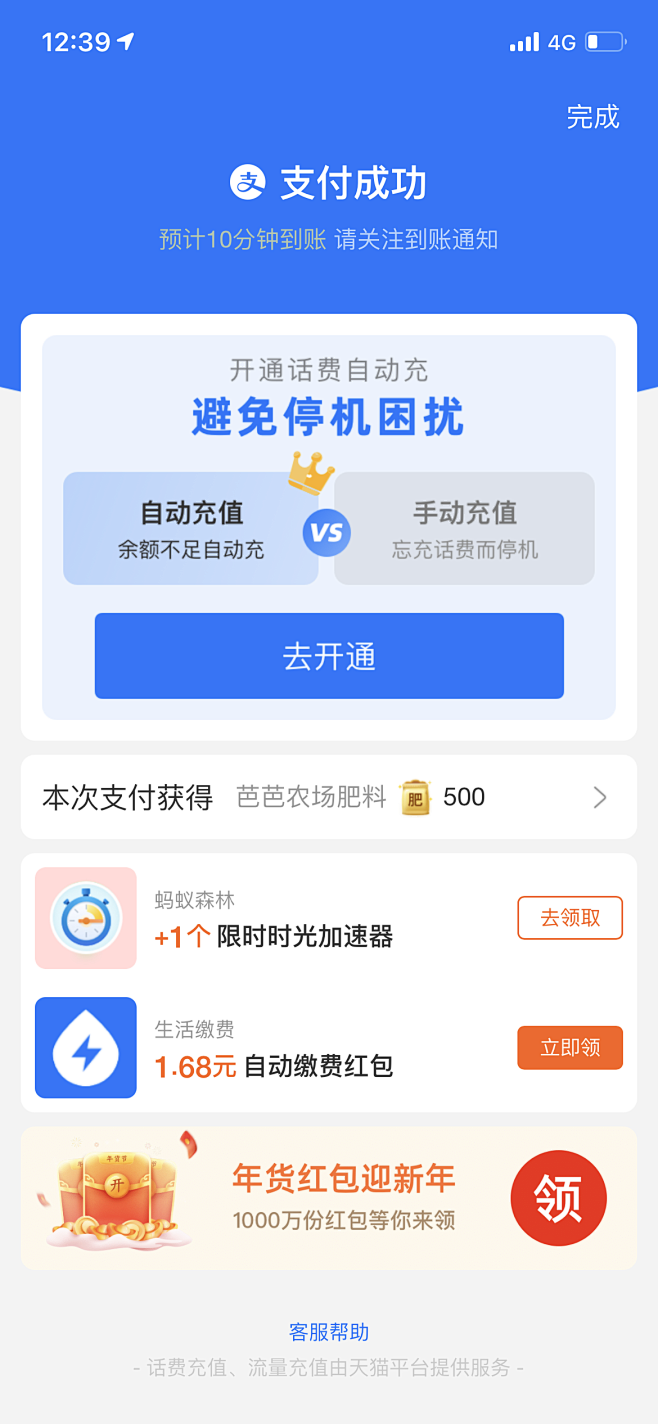Screen dimensions: 658x1424
Task: Claim 年货红包 with the 领 button
Action: pyautogui.click(x=558, y=1198)
